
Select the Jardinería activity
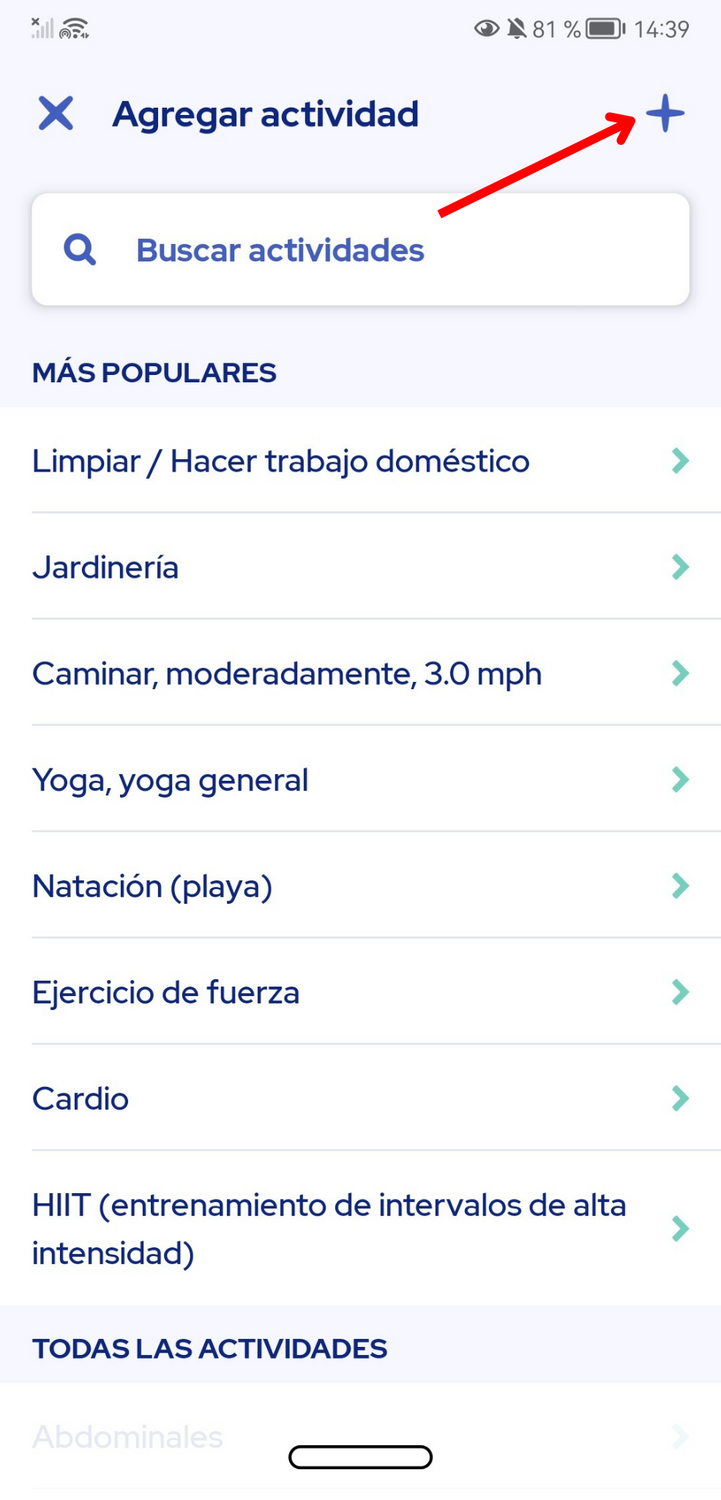[x=361, y=567]
